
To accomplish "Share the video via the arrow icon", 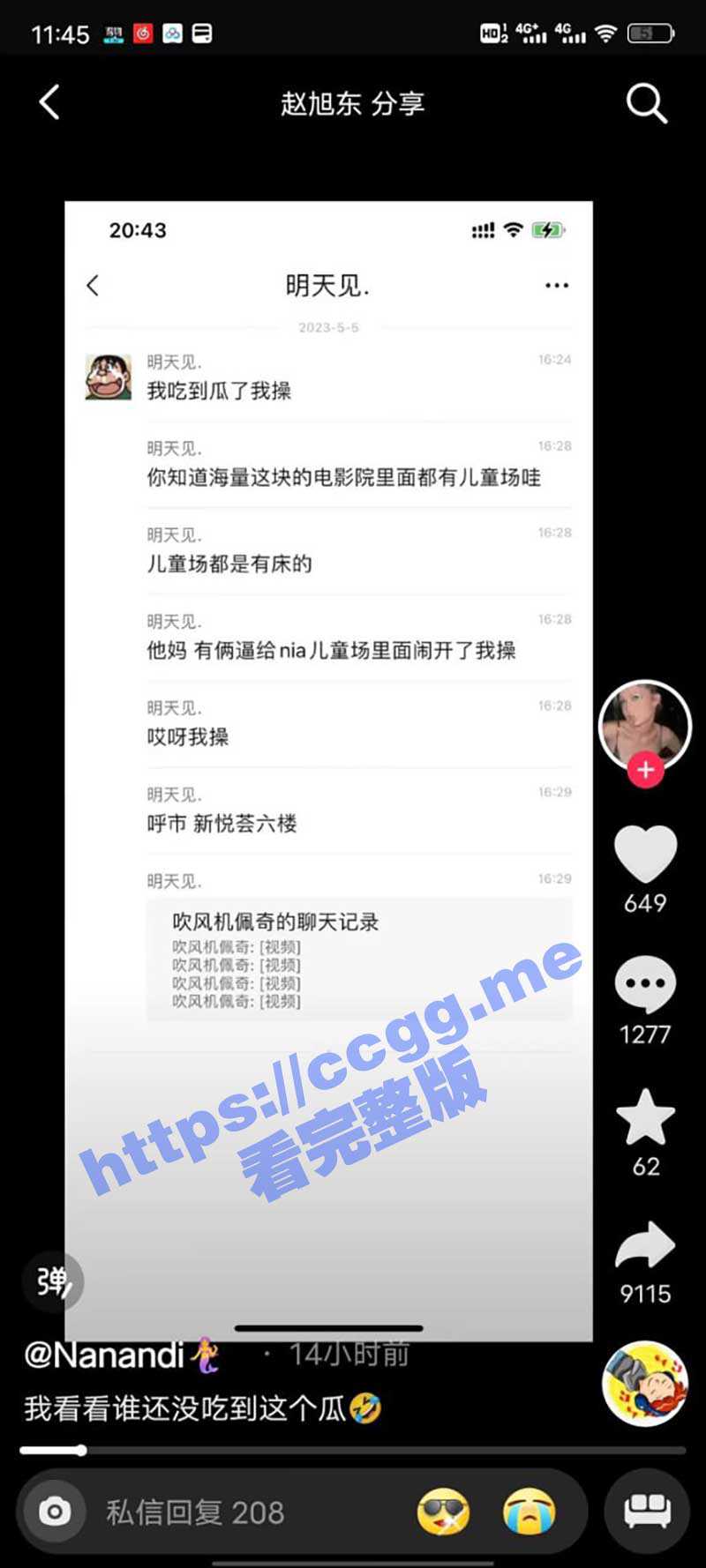I will tap(645, 1245).
